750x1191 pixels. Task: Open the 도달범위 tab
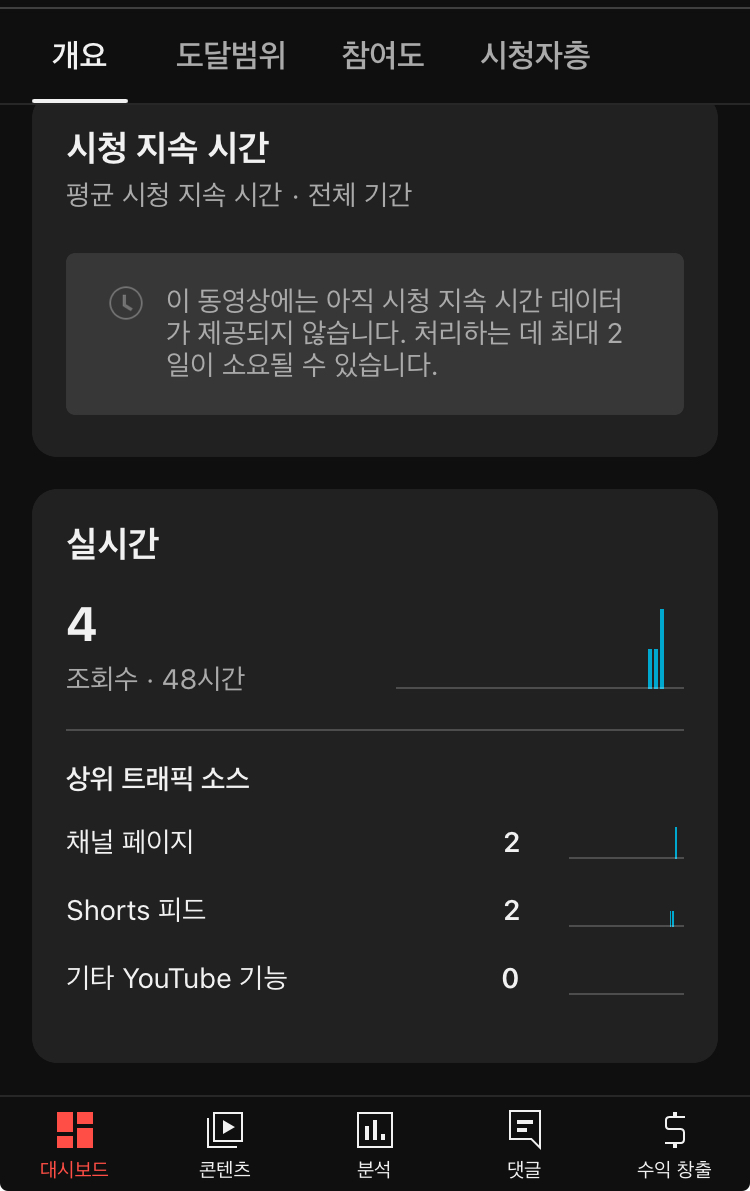pyautogui.click(x=231, y=56)
